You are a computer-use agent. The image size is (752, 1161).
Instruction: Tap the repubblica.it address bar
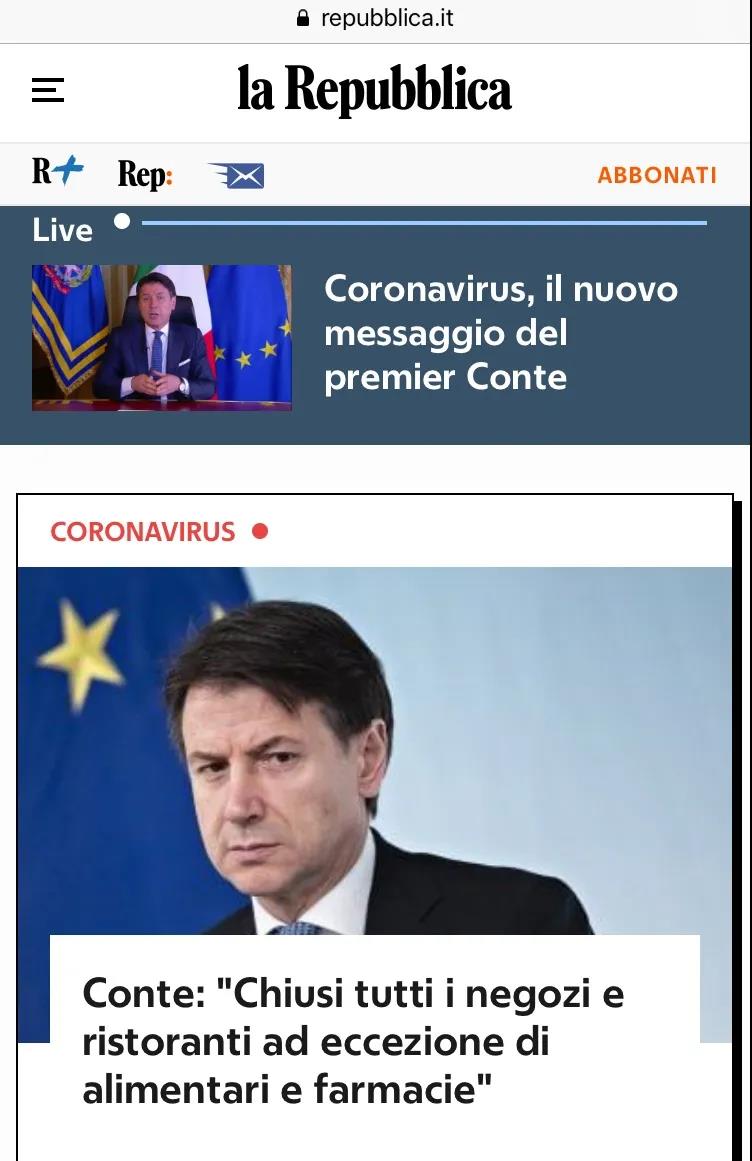(375, 19)
